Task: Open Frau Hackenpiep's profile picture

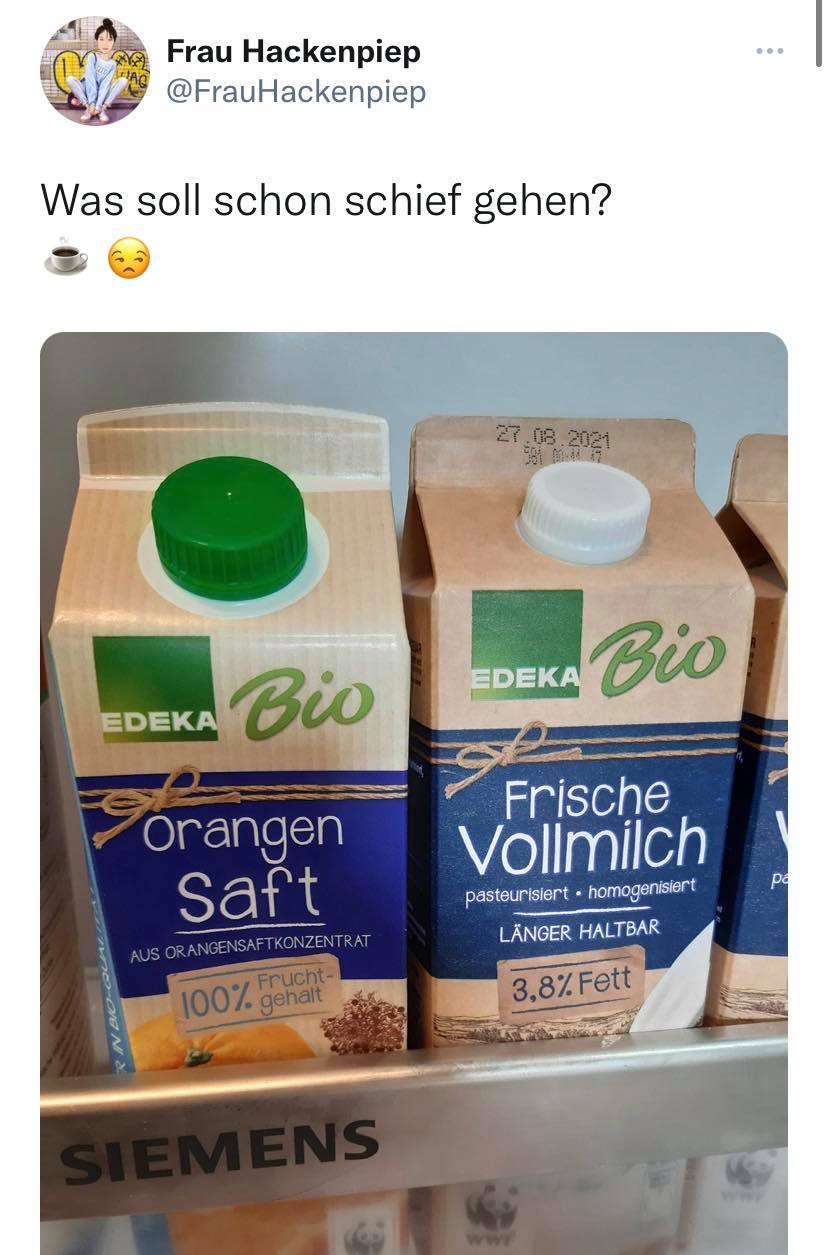Action: pos(94,71)
